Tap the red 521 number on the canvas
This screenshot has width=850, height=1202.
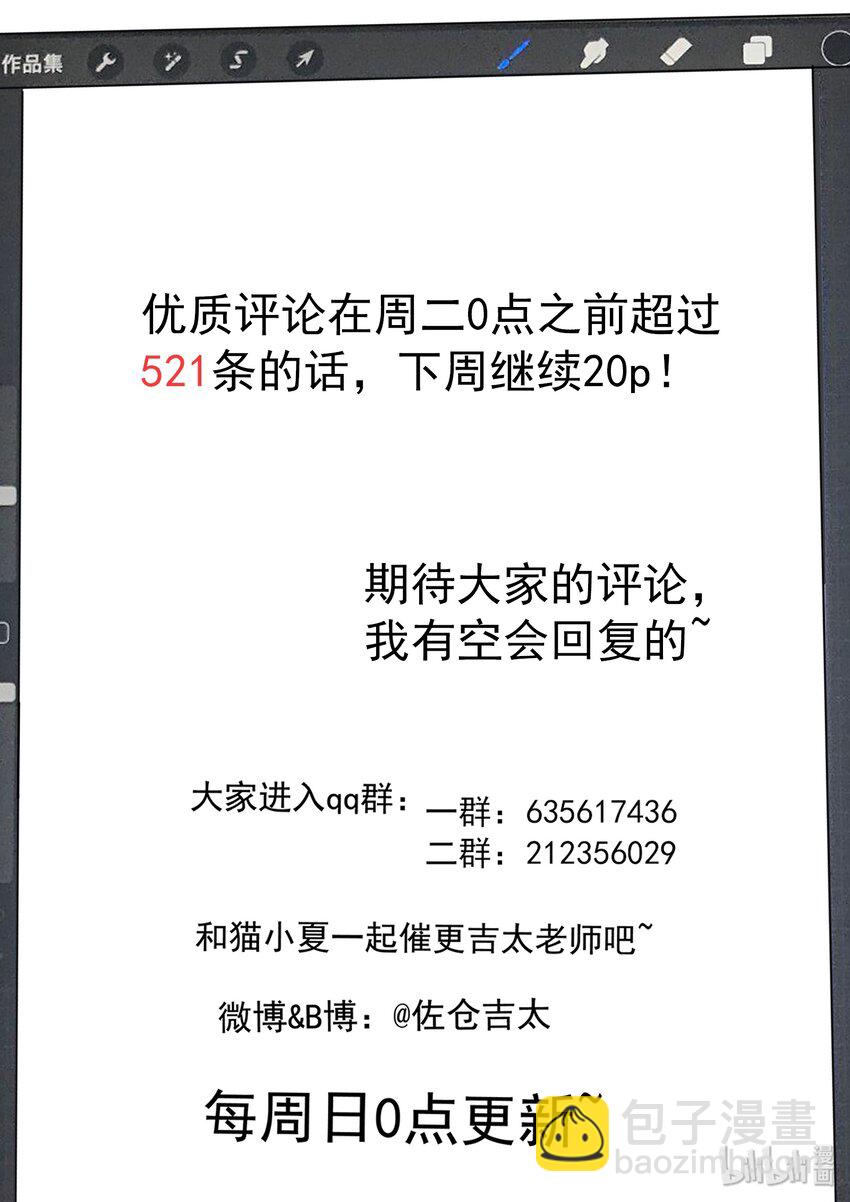[x=173, y=370]
